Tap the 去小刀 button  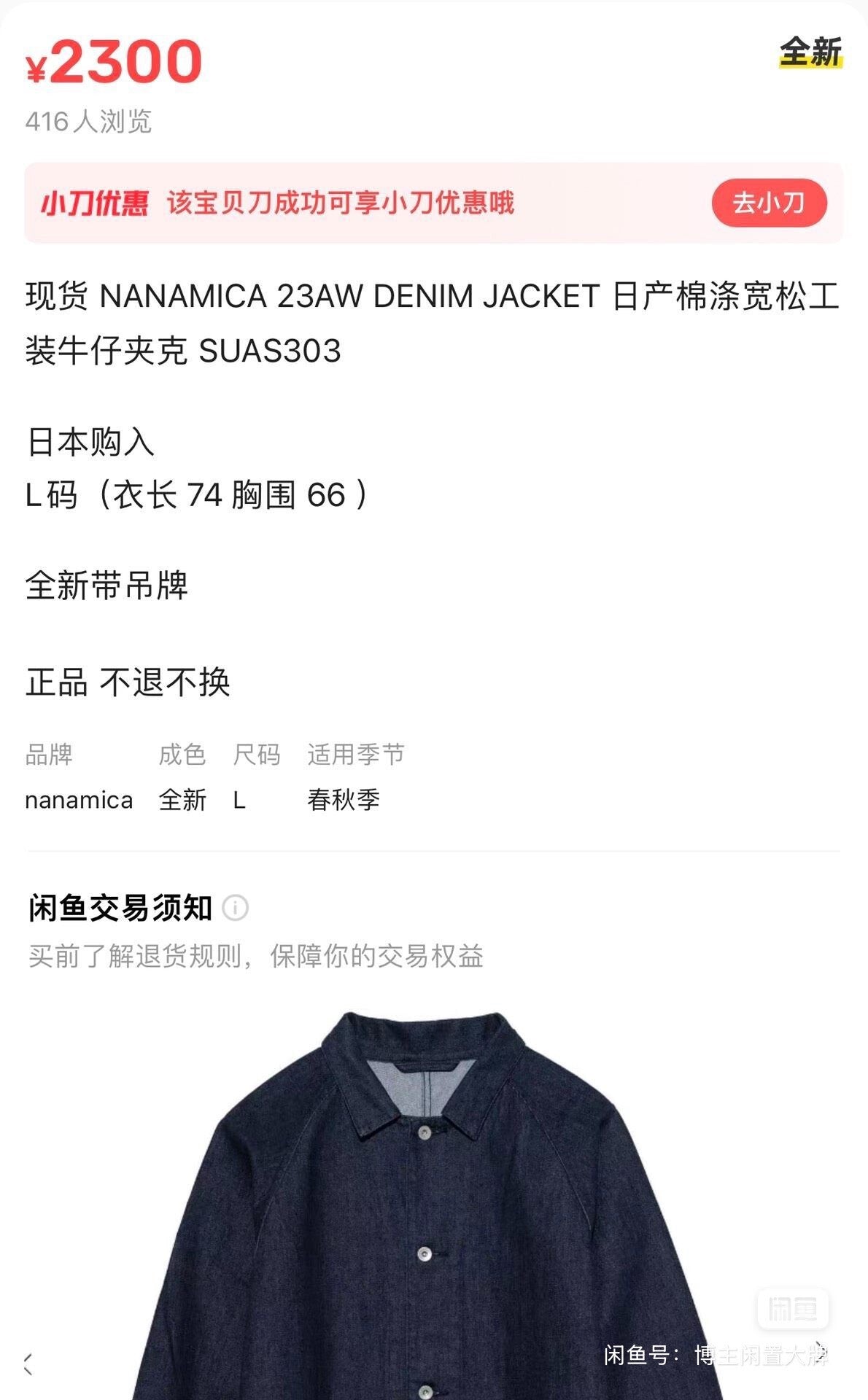769,203
